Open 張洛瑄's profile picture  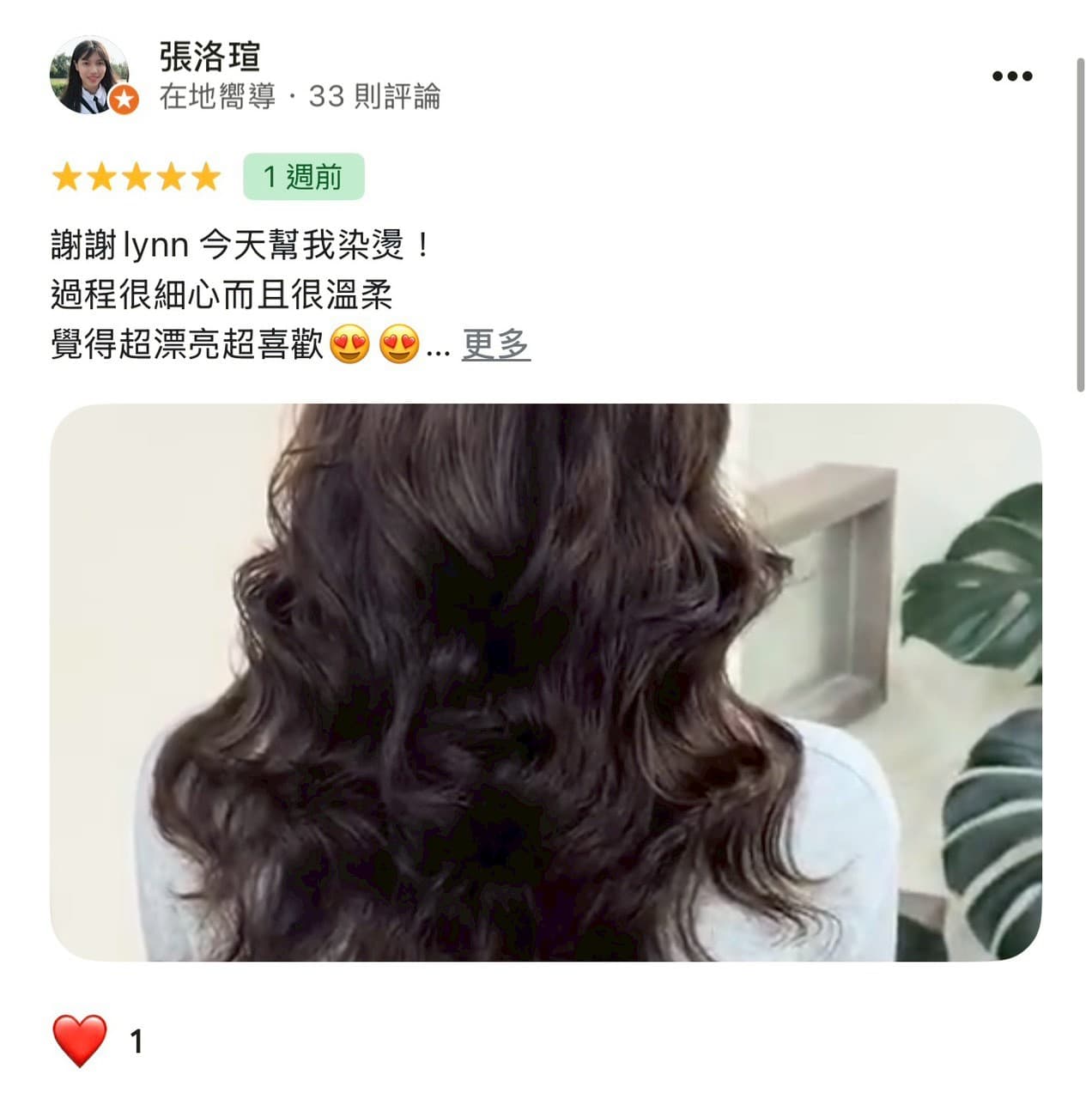pyautogui.click(x=89, y=75)
